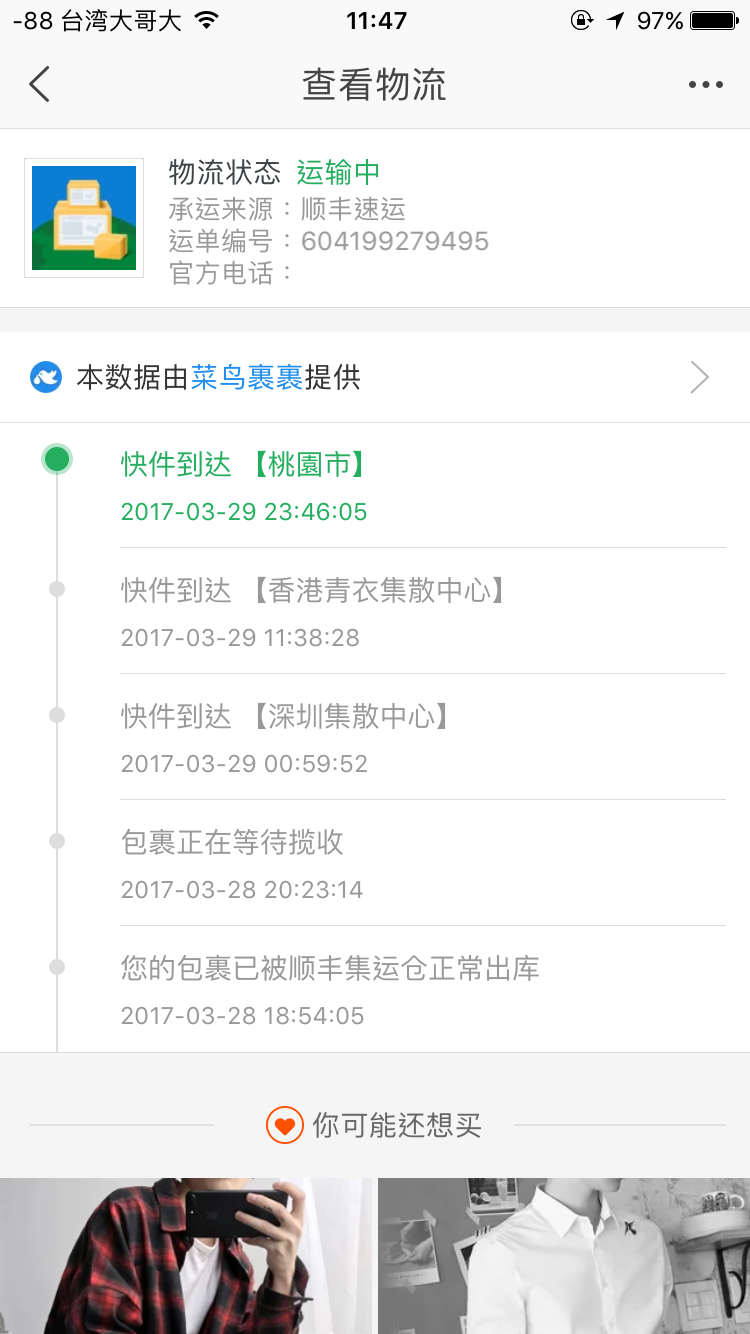Screen dimensions: 750x1334
Task: Open the three-dot overflow menu
Action: (705, 85)
